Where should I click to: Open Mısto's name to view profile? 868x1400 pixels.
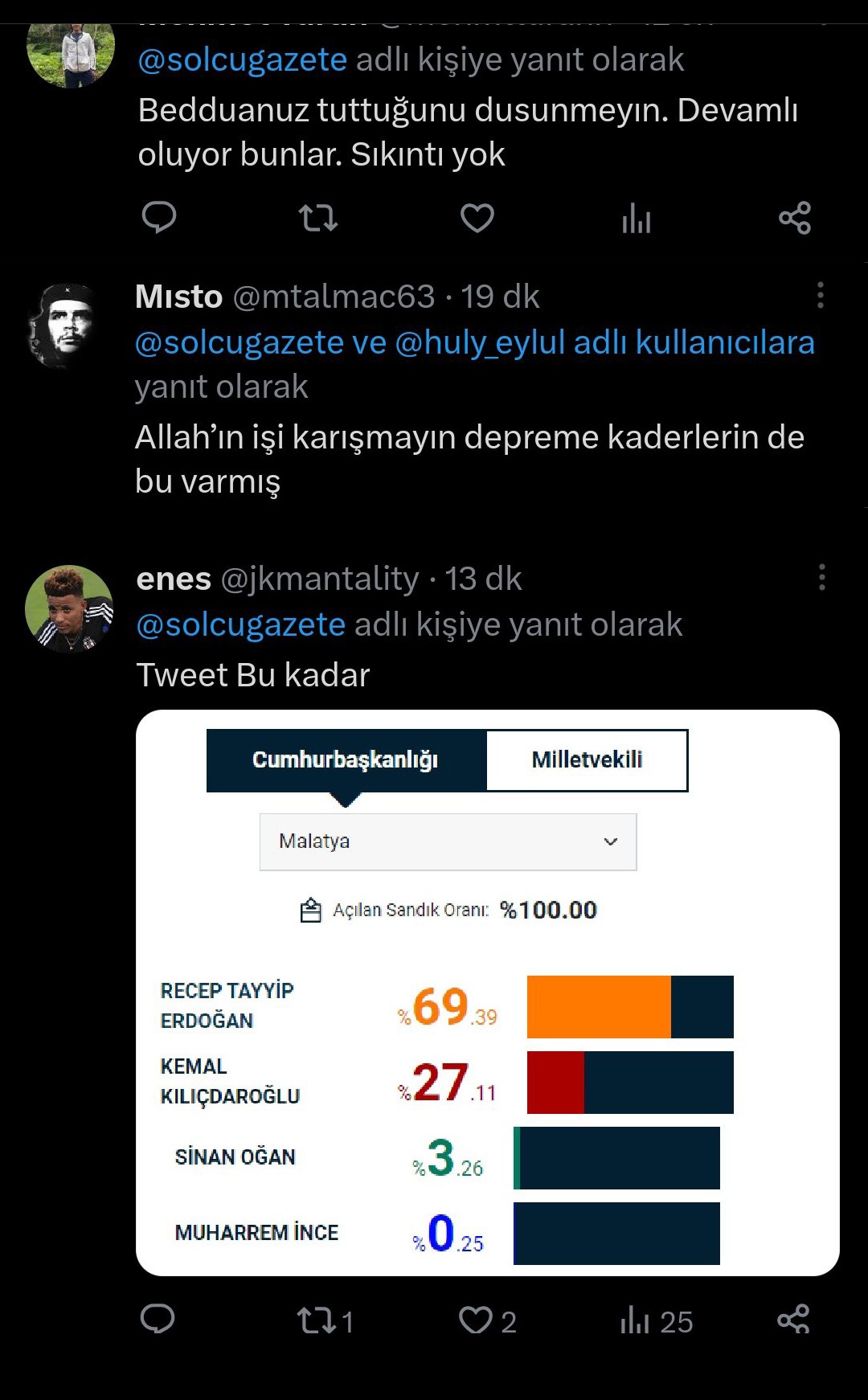click(x=178, y=297)
